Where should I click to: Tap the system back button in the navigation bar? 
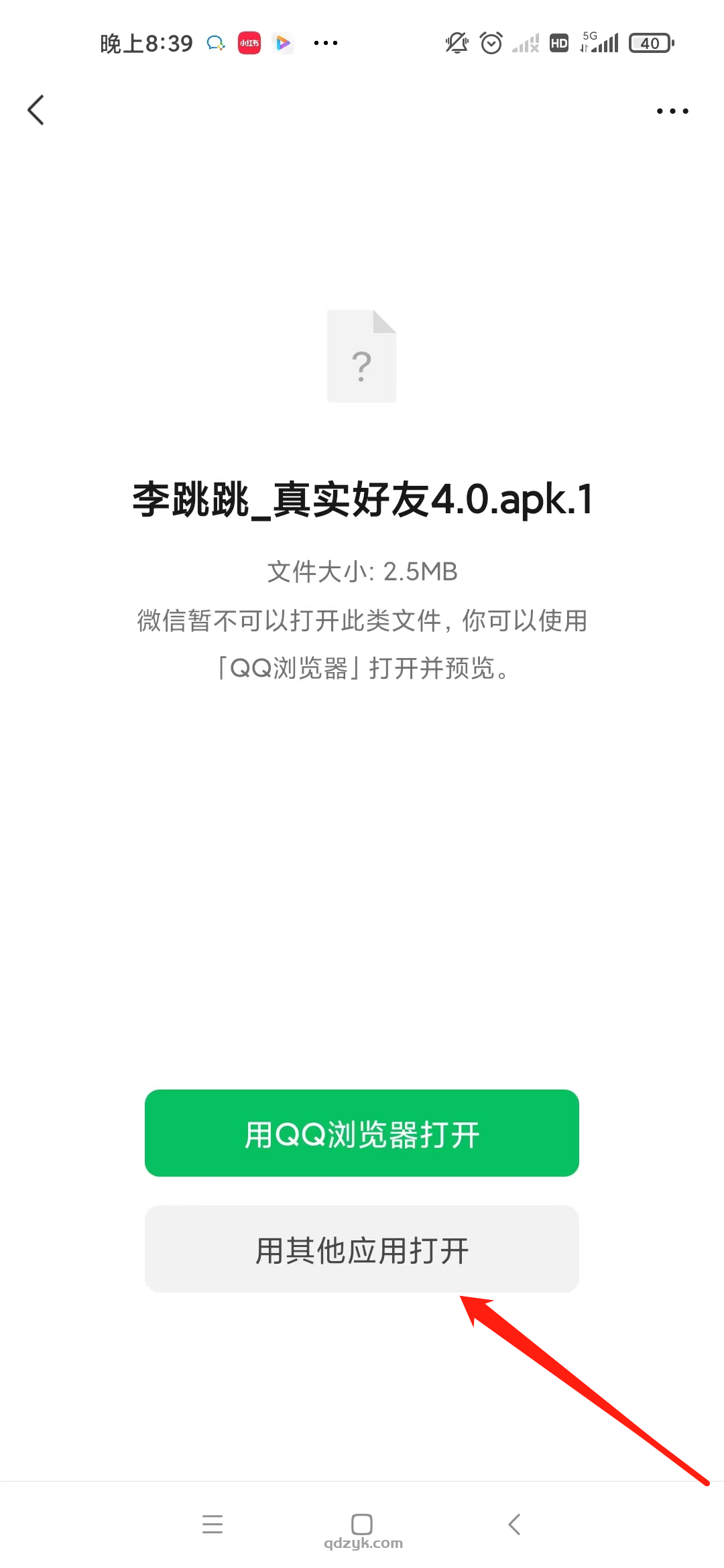pos(514,1524)
